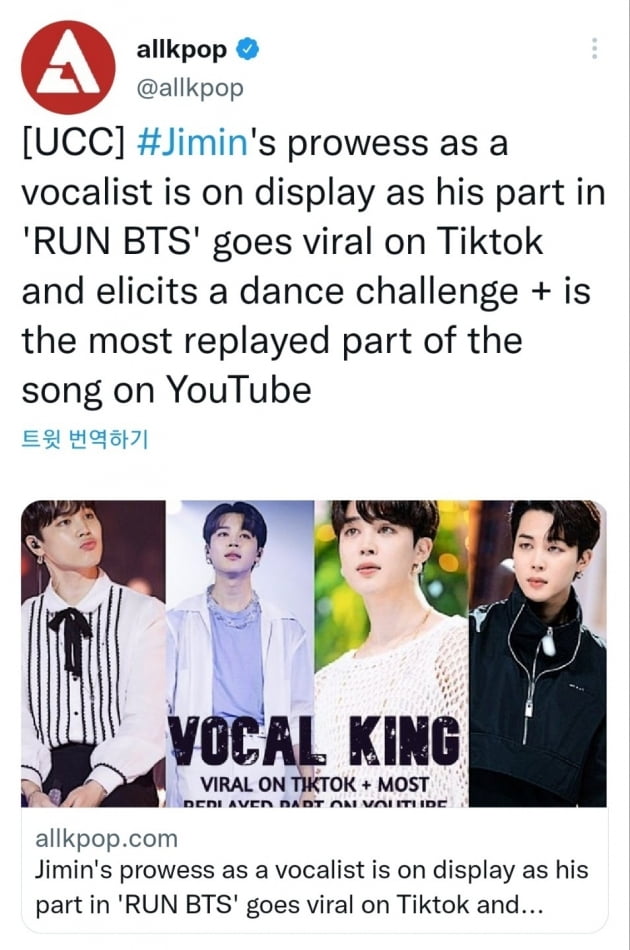Open the @allkpop account name
Viewport: 630px width, 950px height.
pos(187,88)
